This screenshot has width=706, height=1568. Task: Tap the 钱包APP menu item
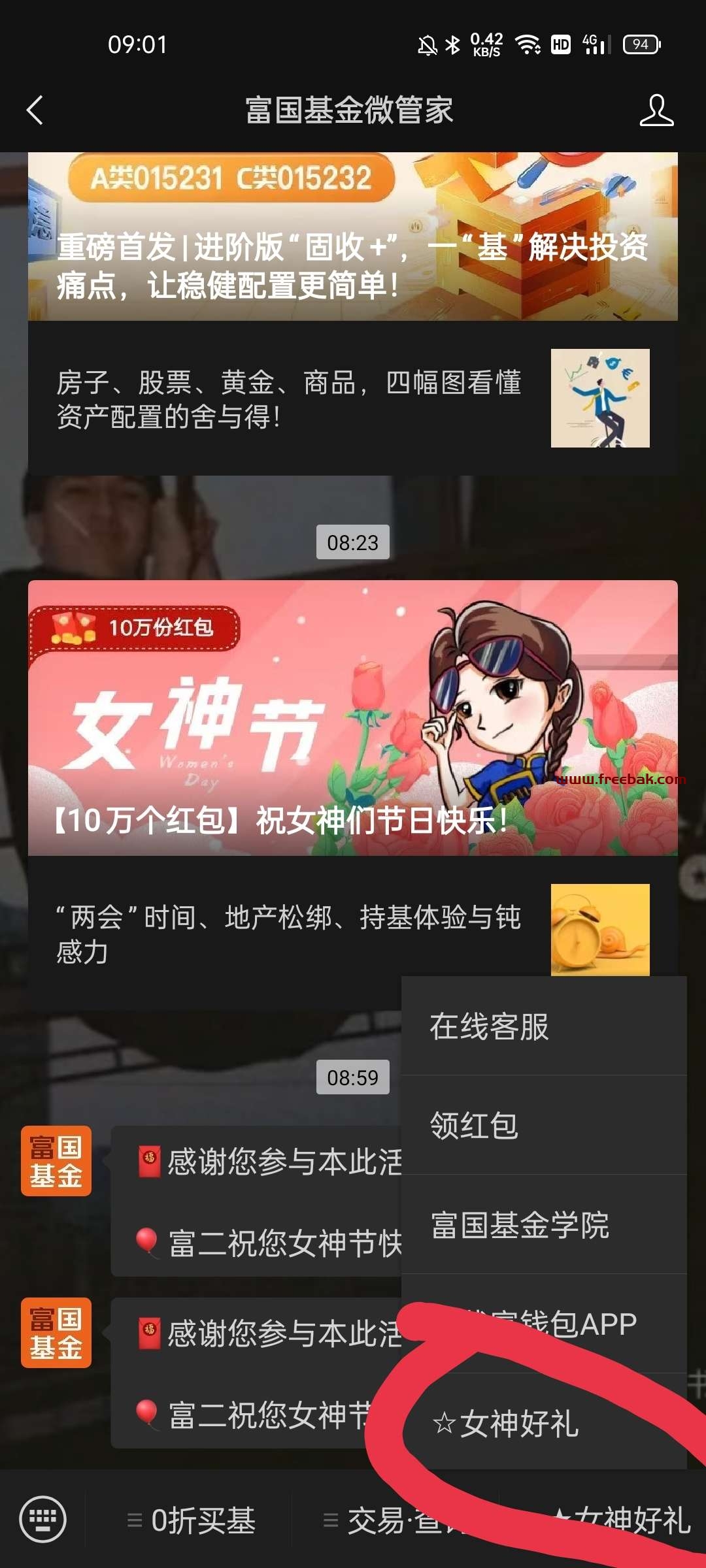pos(544,1324)
